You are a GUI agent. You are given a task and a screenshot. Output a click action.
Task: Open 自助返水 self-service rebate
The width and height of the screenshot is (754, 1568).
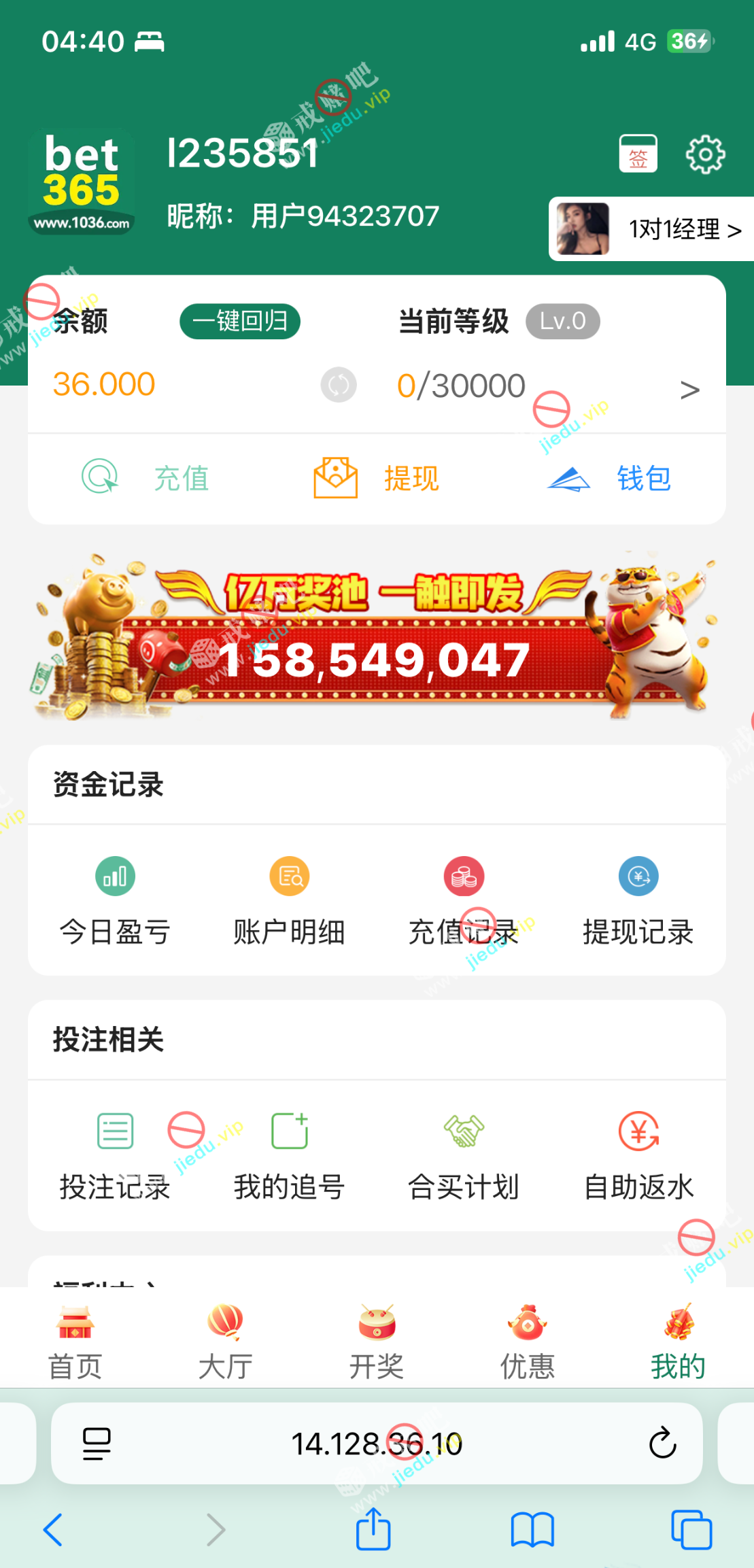coord(638,1155)
